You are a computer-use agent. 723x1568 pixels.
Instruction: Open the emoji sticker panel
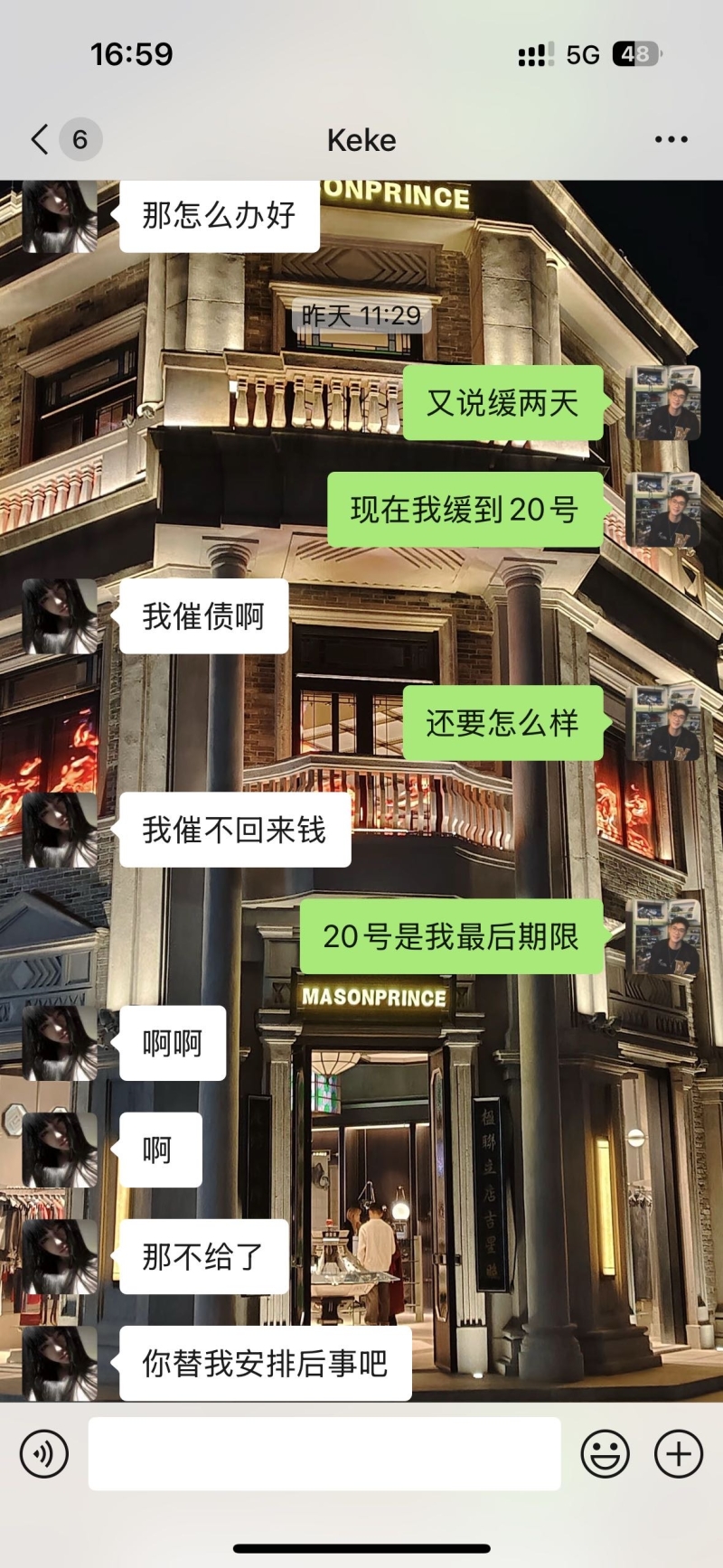[x=605, y=1454]
